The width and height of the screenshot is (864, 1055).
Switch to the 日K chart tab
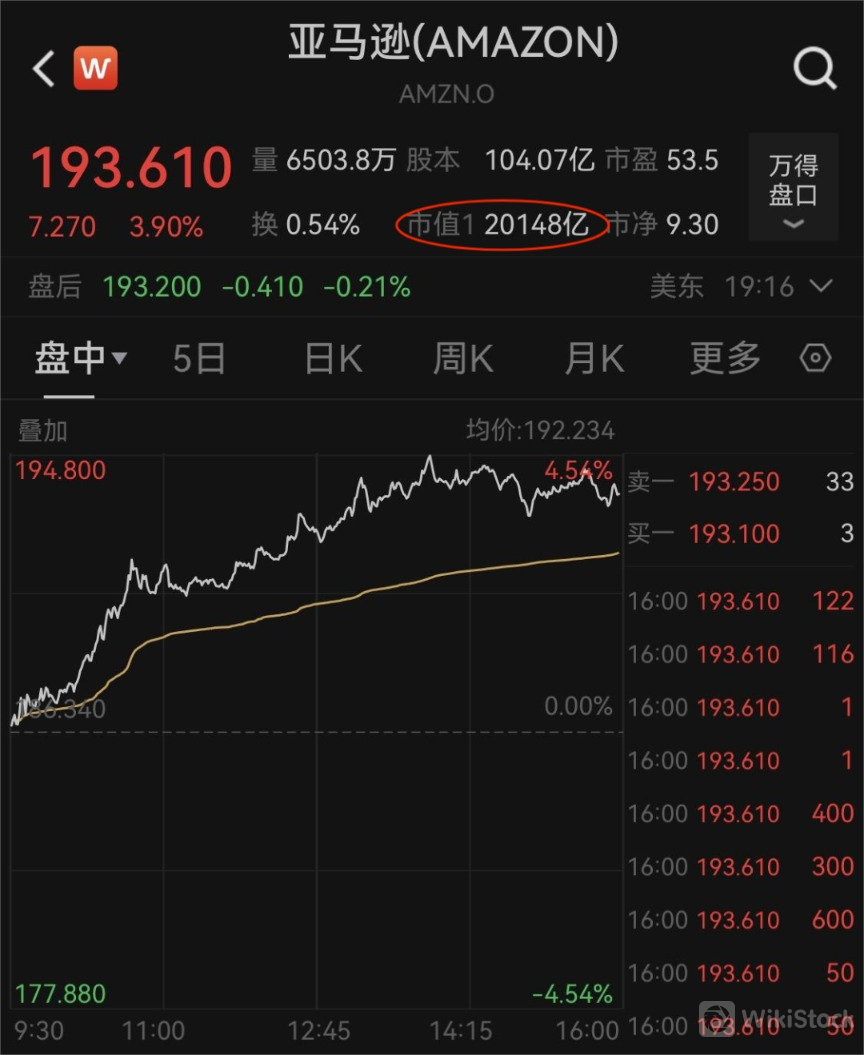tap(333, 358)
